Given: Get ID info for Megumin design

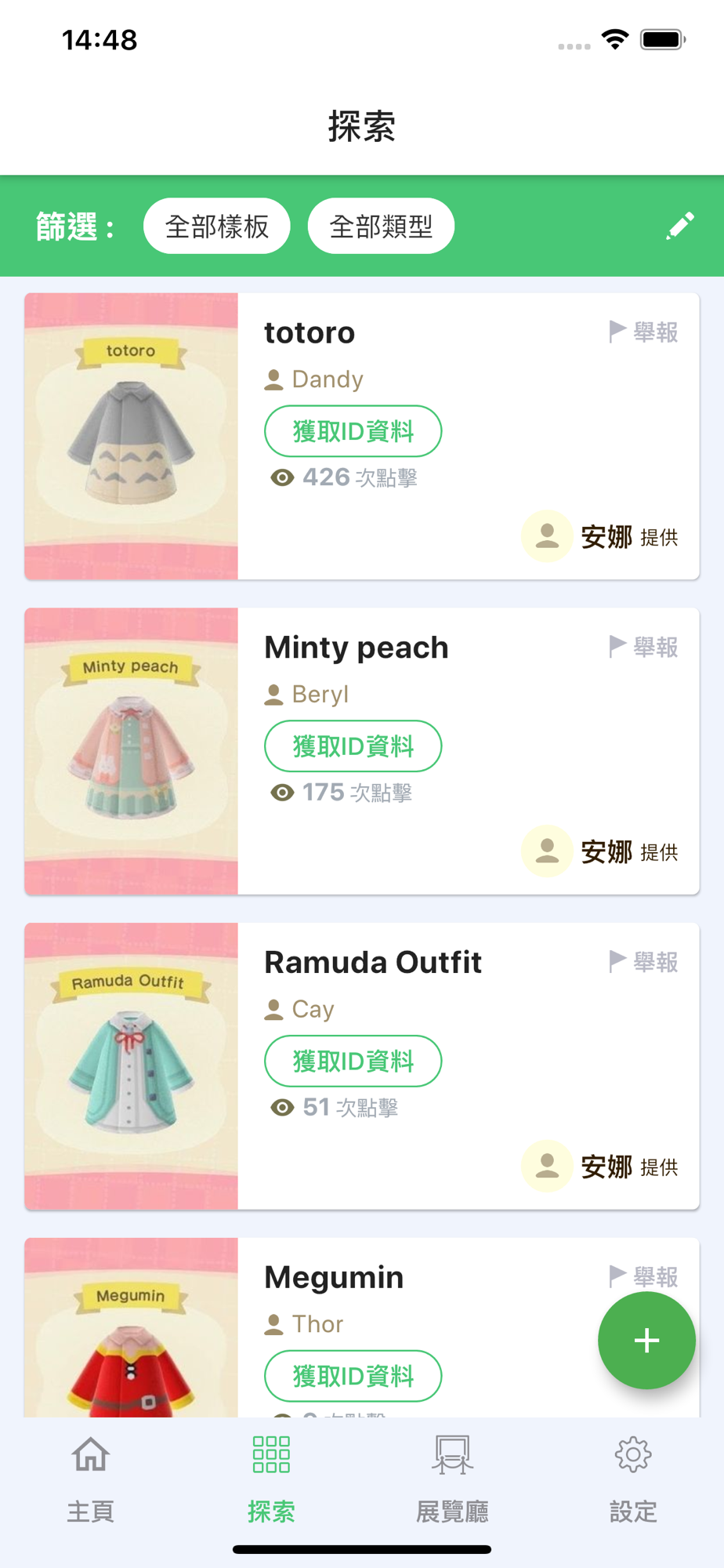Looking at the screenshot, I should 353,1376.
